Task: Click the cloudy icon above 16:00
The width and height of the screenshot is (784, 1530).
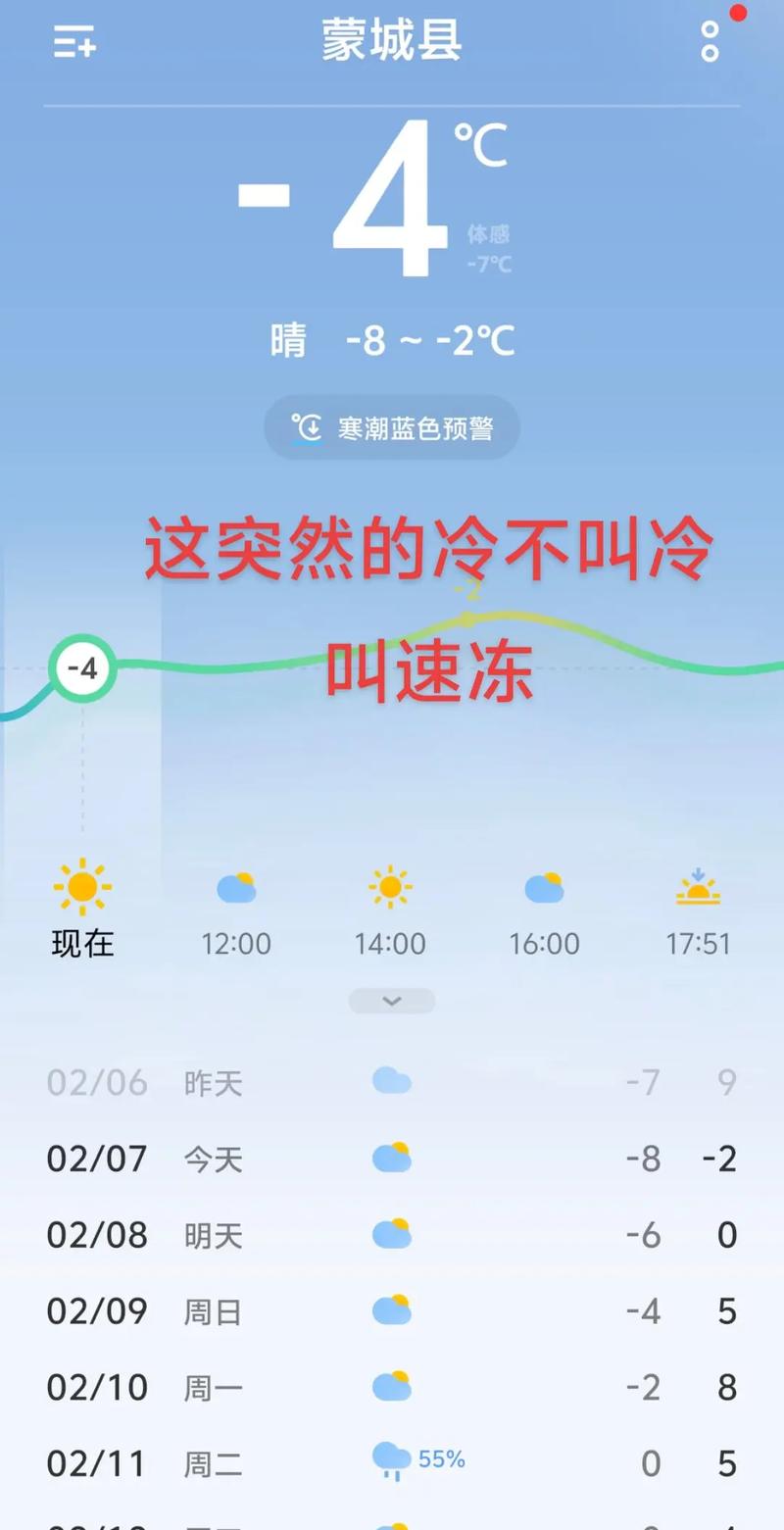Action: pyautogui.click(x=545, y=887)
